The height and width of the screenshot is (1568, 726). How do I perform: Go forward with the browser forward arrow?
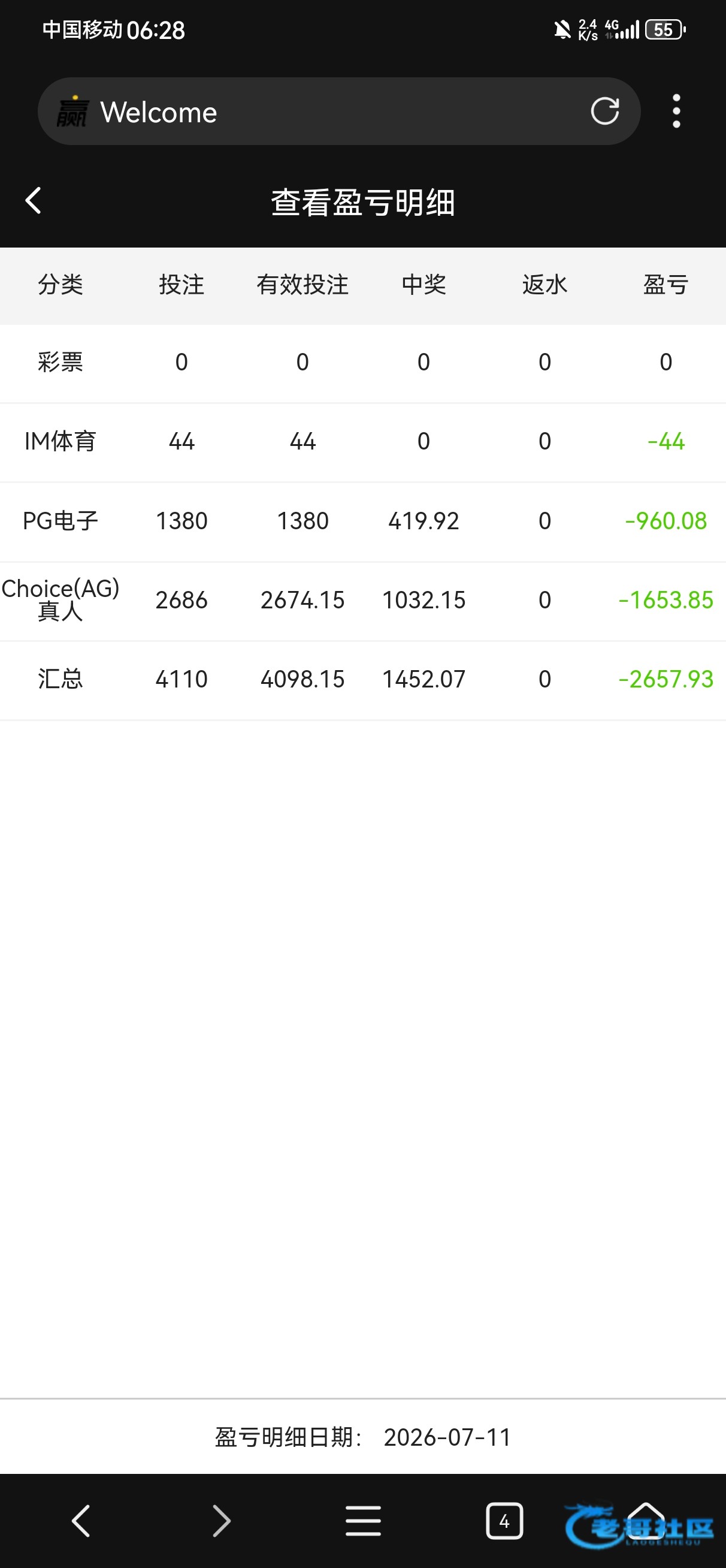tap(222, 1521)
